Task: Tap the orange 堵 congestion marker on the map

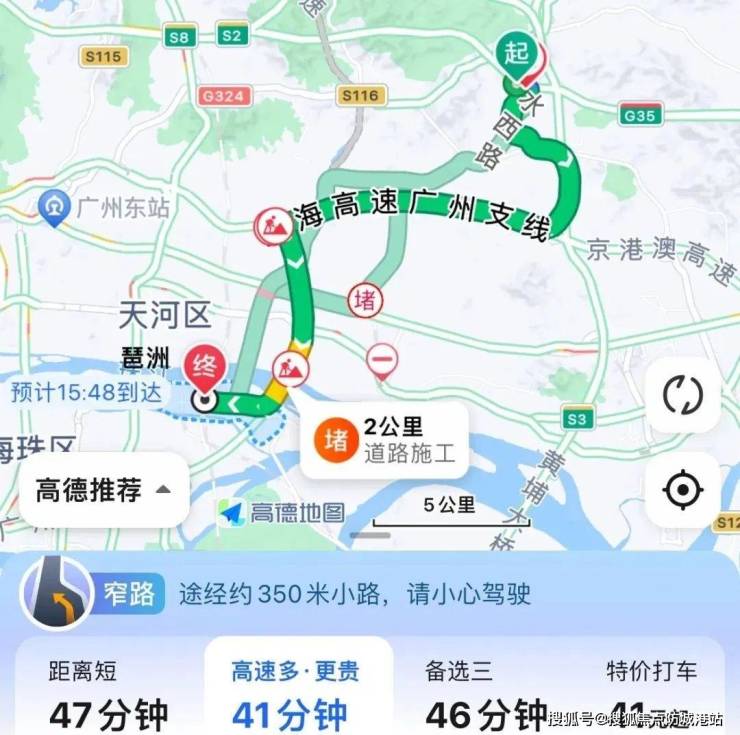Action: (365, 298)
